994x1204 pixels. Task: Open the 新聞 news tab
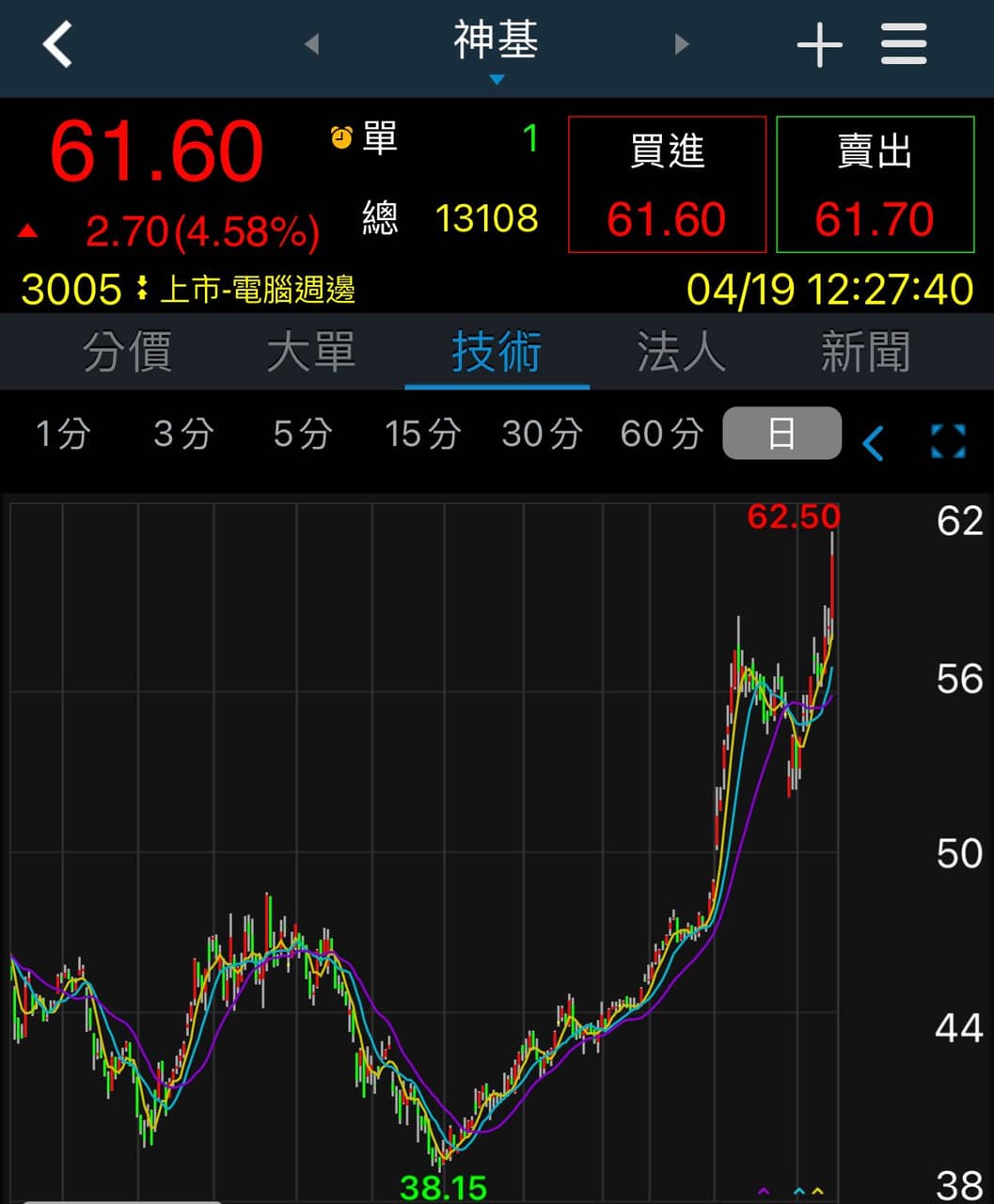[865, 352]
